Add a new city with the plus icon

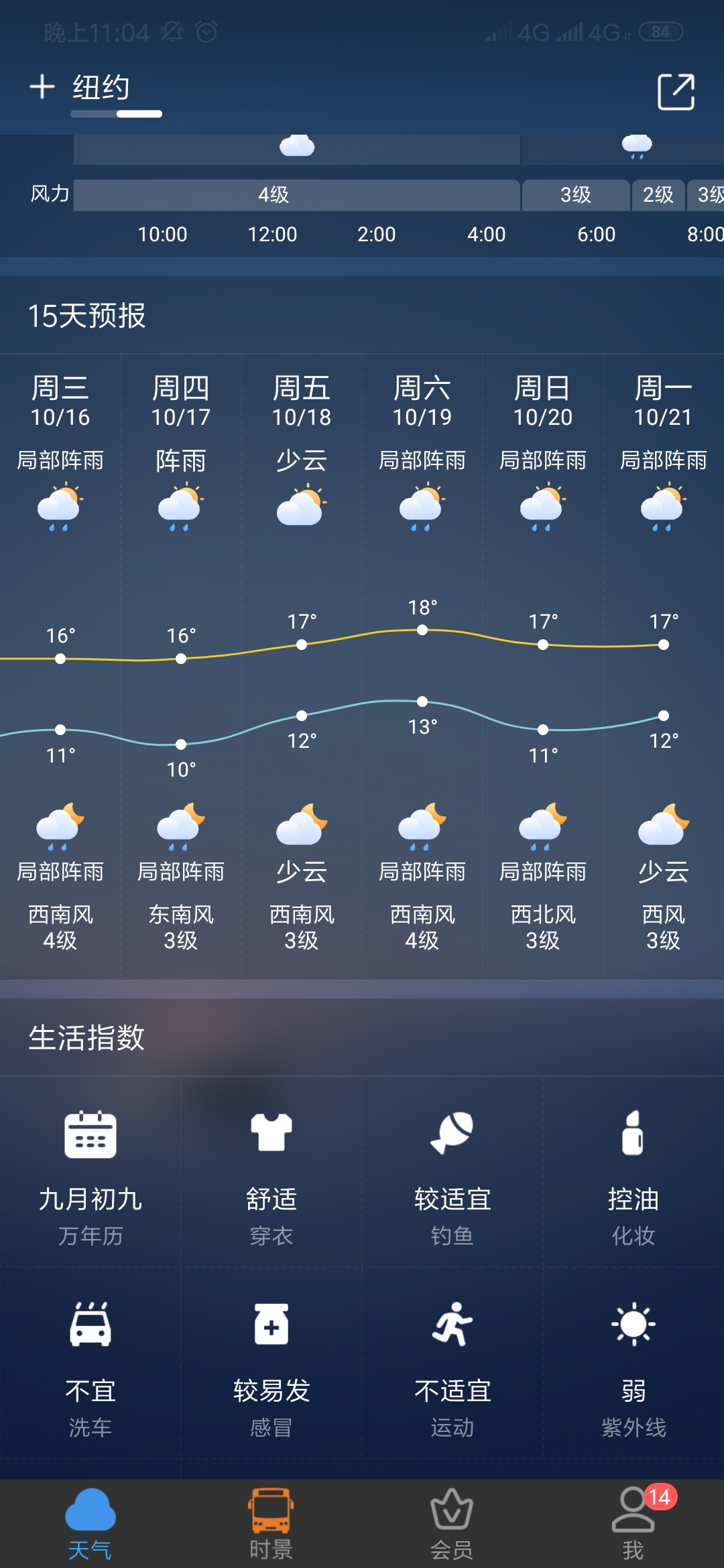42,87
